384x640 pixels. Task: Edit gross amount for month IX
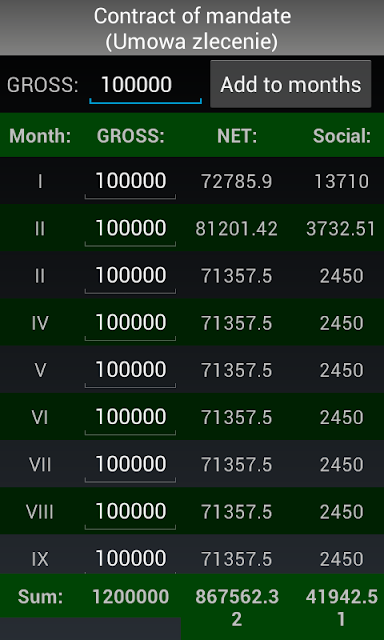click(x=130, y=558)
